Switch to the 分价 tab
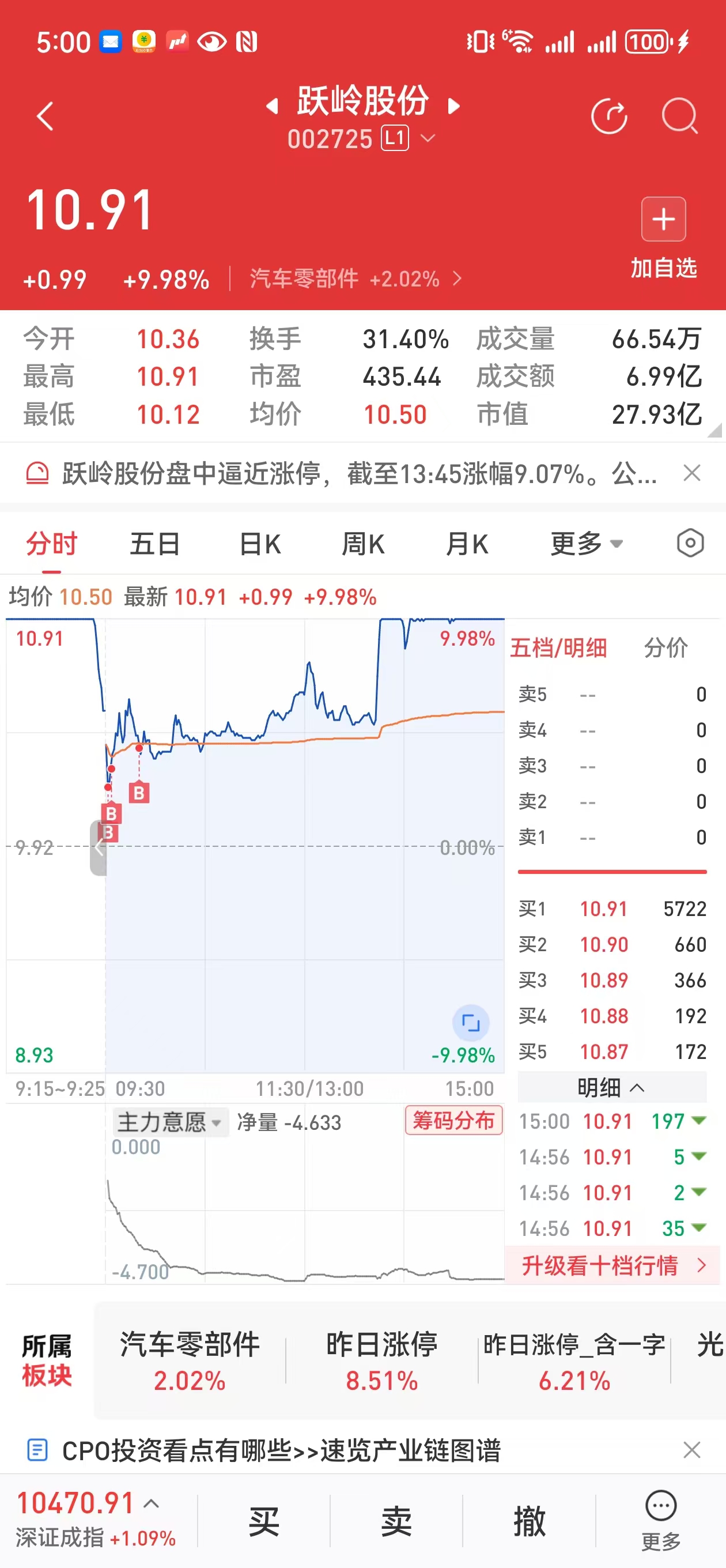This screenshot has width=726, height=1568. point(665,647)
